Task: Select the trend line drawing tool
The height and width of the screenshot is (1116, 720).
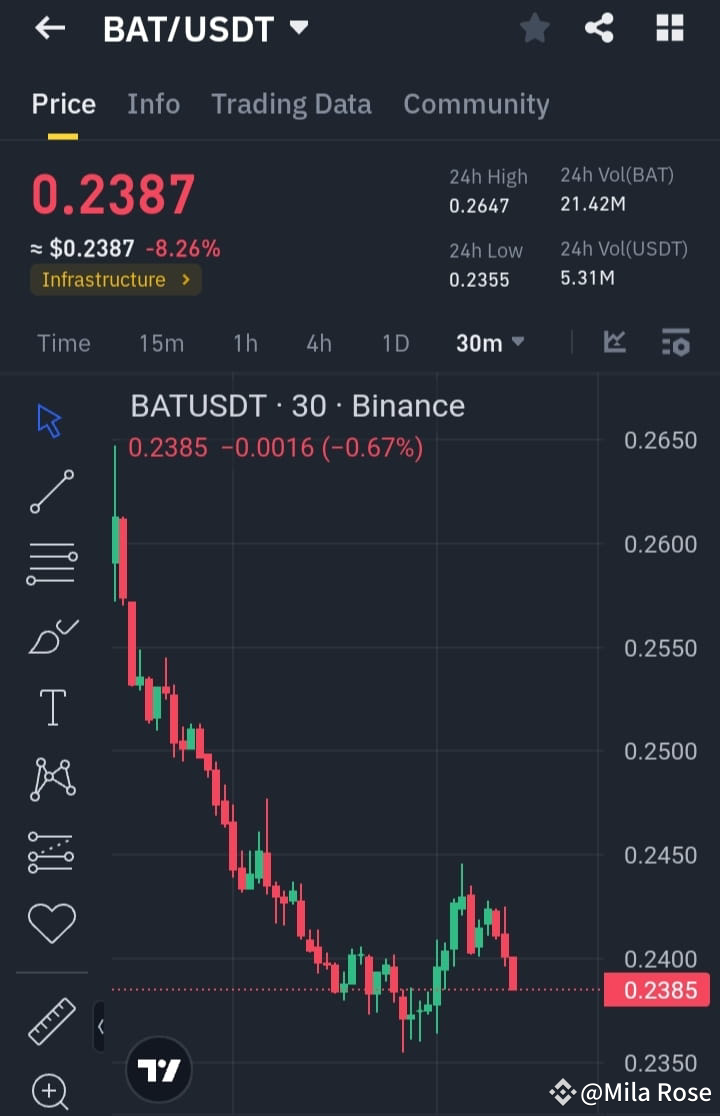Action: [51, 492]
